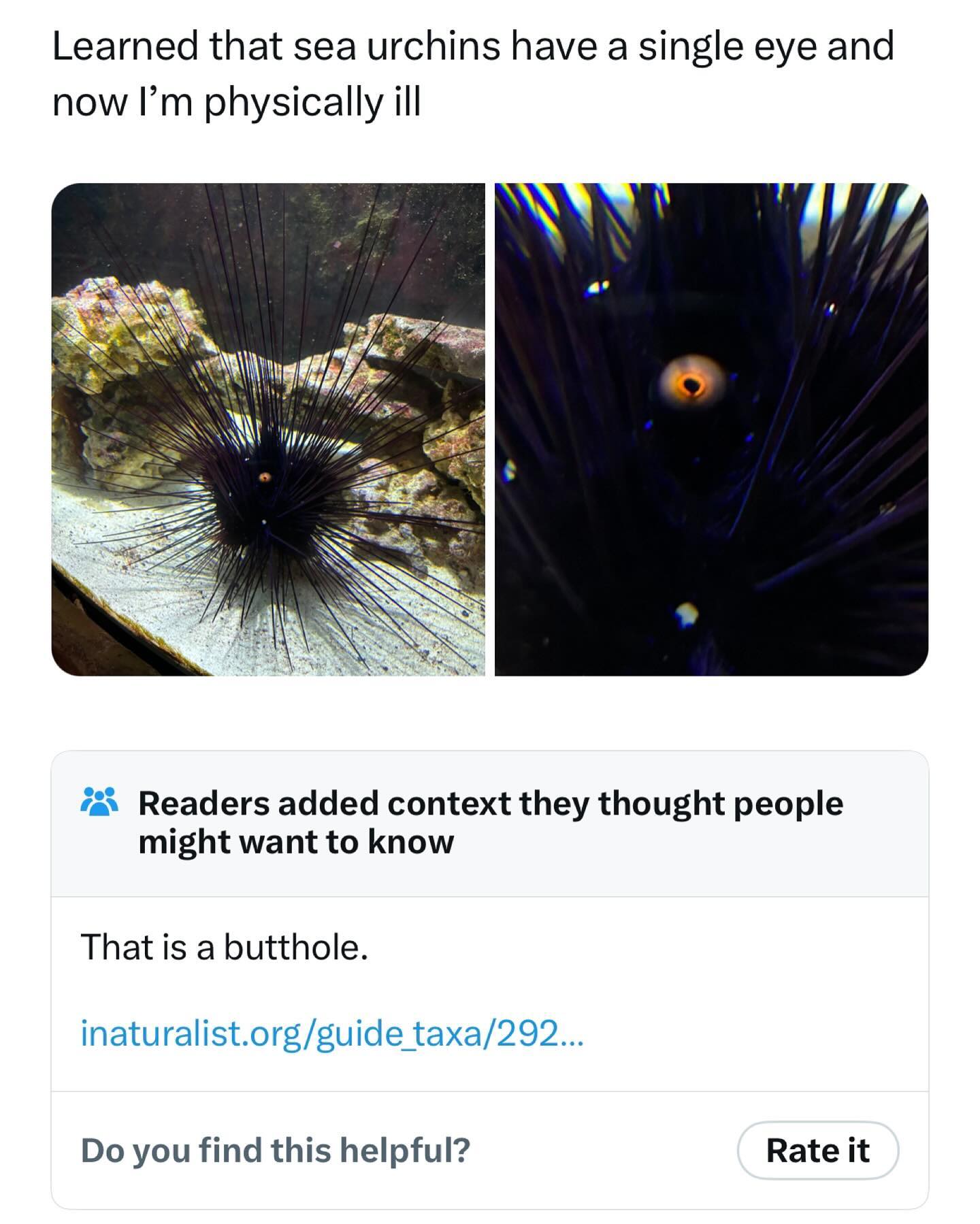Viewport: 980px width, 1224px height.
Task: Open the readers added context header
Action: [x=490, y=823]
